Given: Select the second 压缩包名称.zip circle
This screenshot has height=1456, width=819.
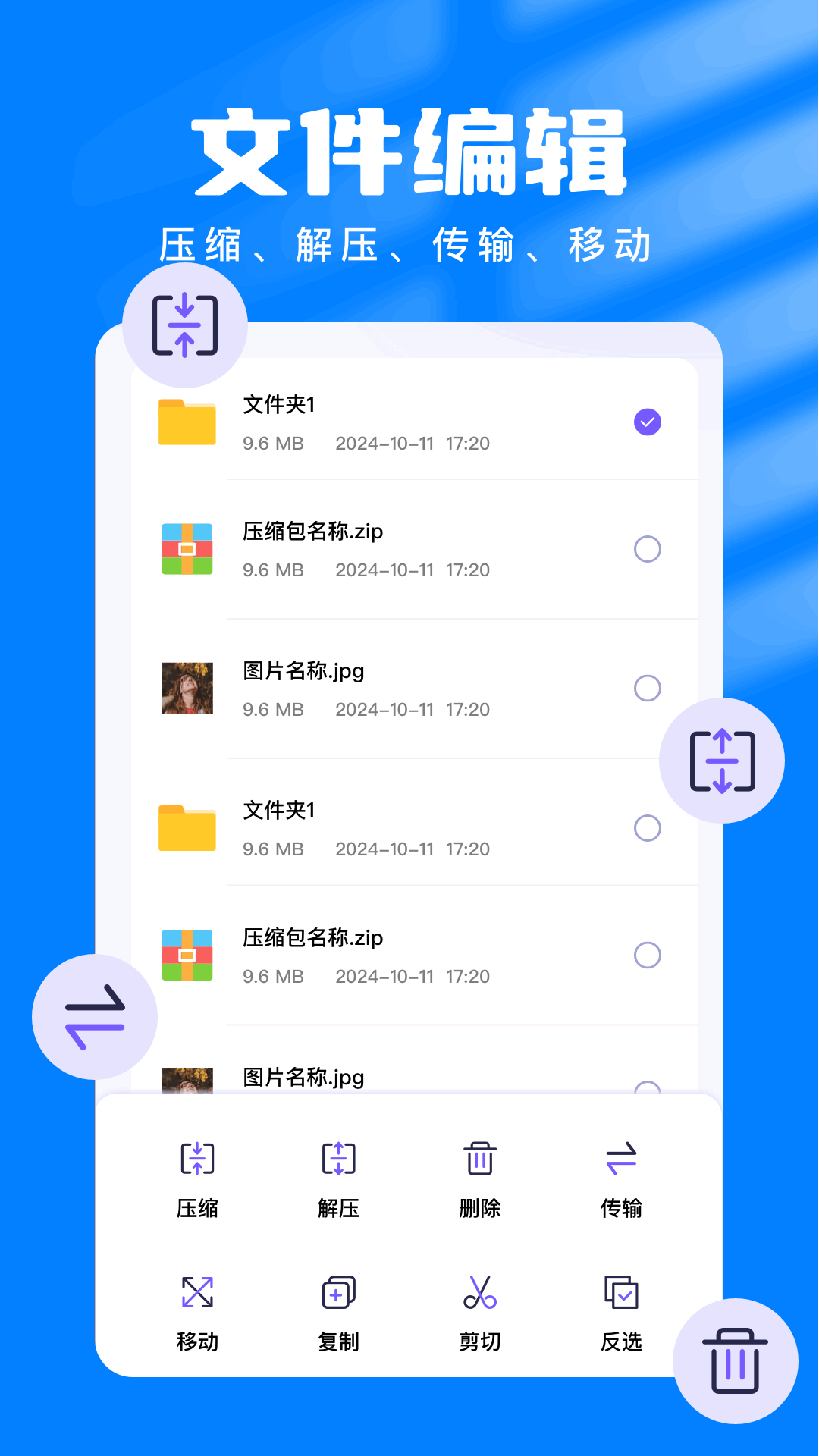Looking at the screenshot, I should (648, 955).
